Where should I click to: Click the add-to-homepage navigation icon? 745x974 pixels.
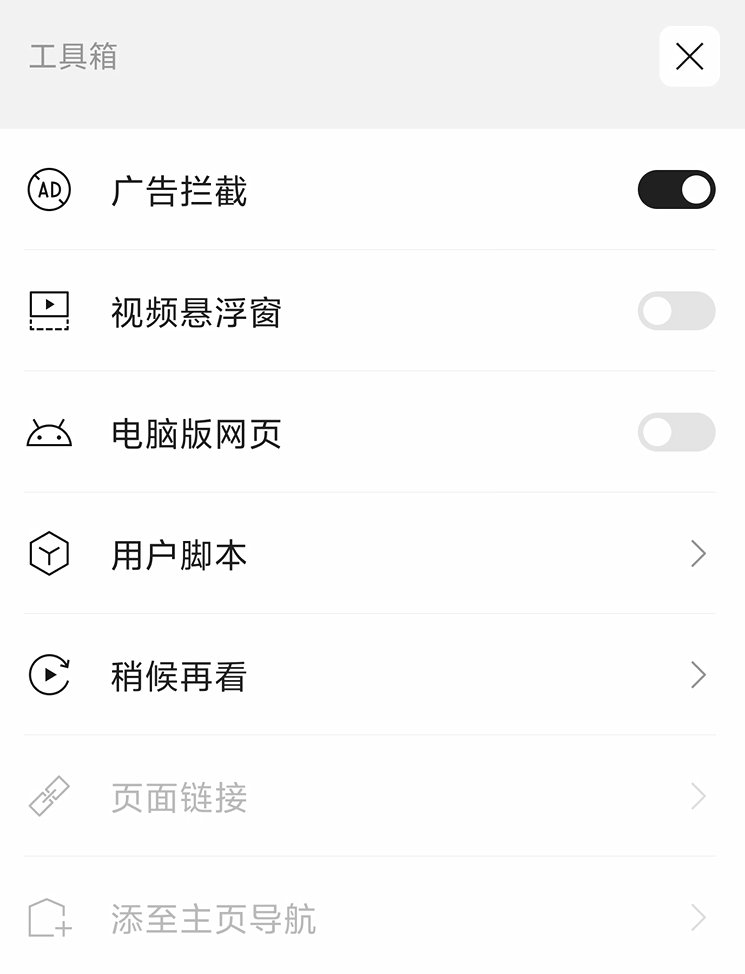click(x=48, y=918)
